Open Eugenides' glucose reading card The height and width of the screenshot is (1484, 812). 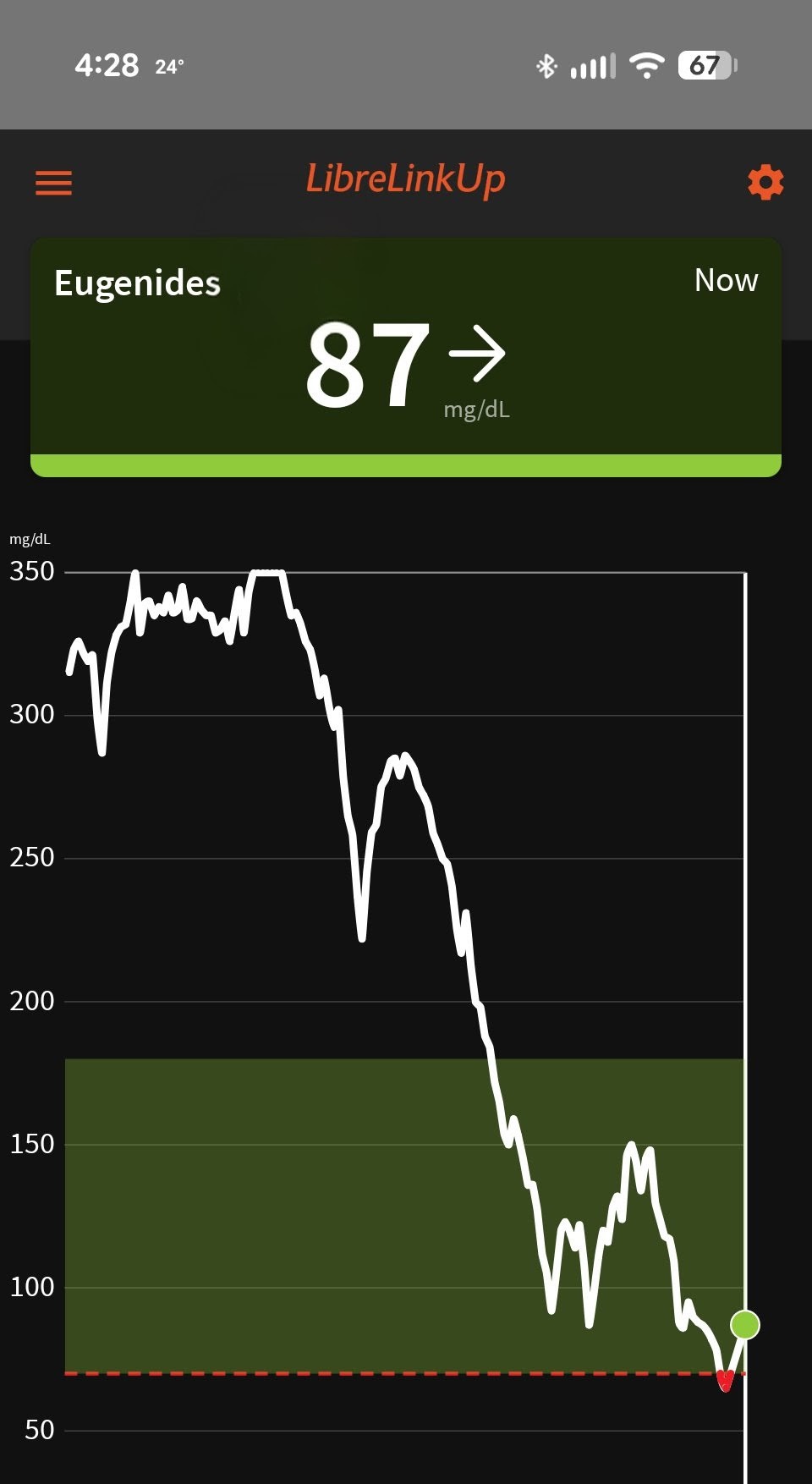click(x=406, y=355)
